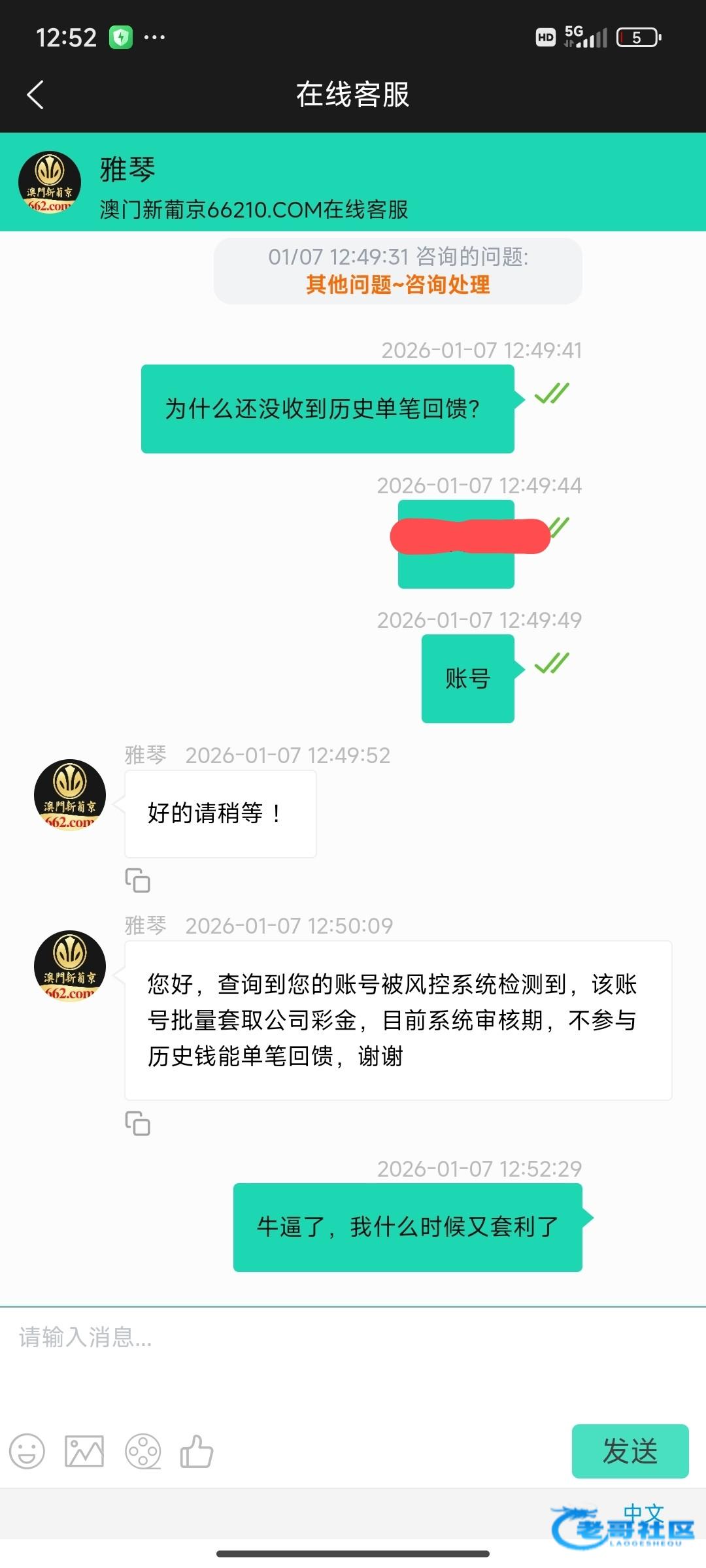Open the emoji picker
The image size is (706, 1568).
[x=27, y=1451]
